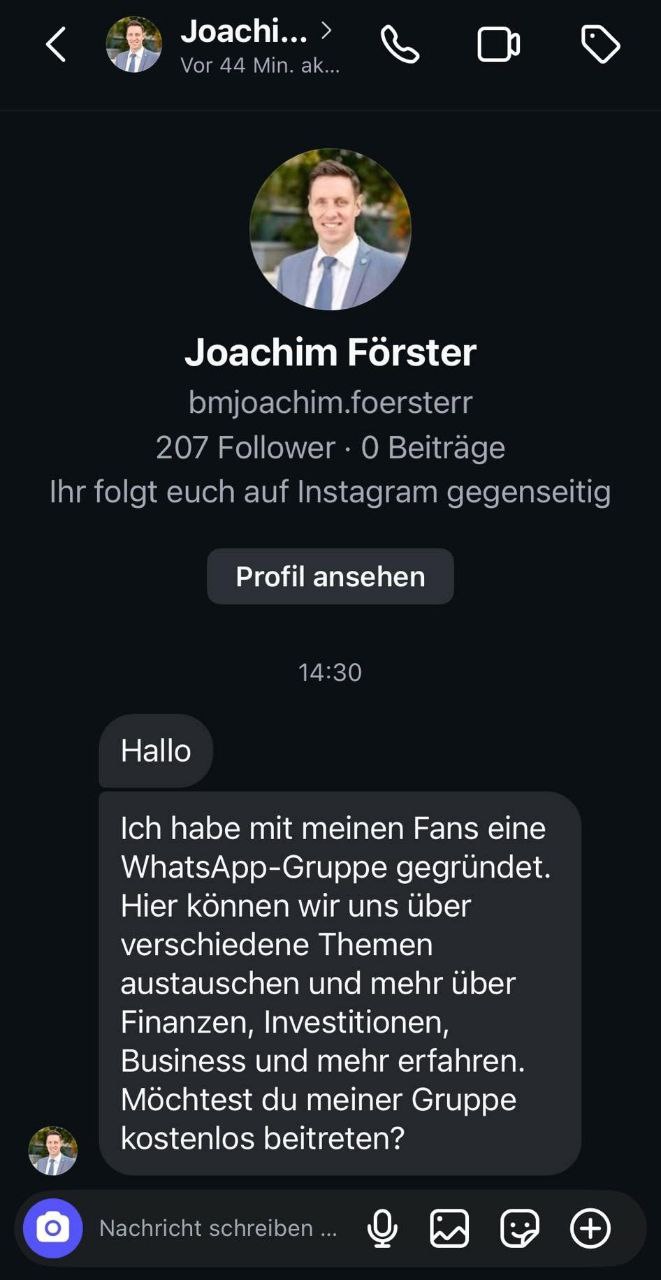Tap the Profil ansehen button
This screenshot has height=1280, width=661.
click(330, 577)
